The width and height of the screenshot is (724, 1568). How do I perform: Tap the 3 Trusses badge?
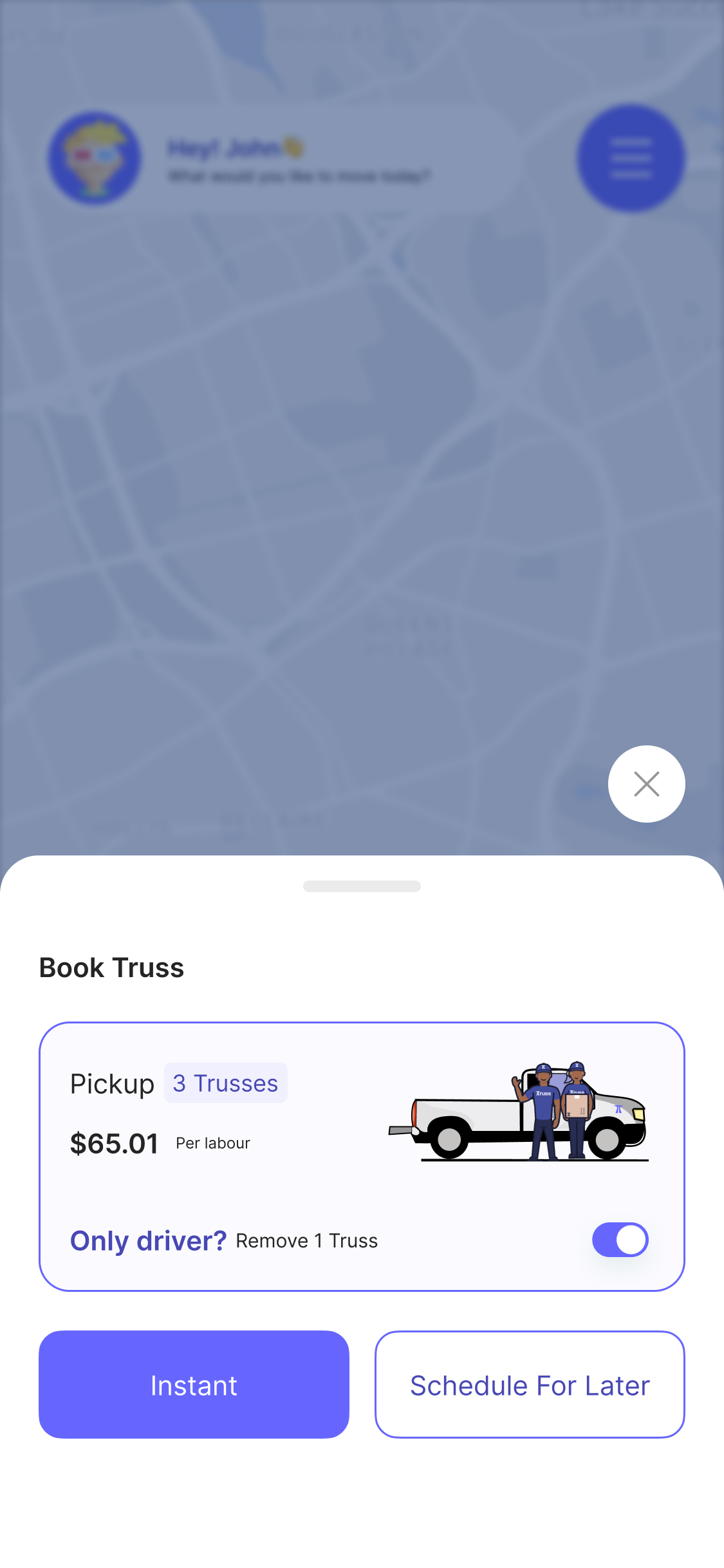(225, 1083)
